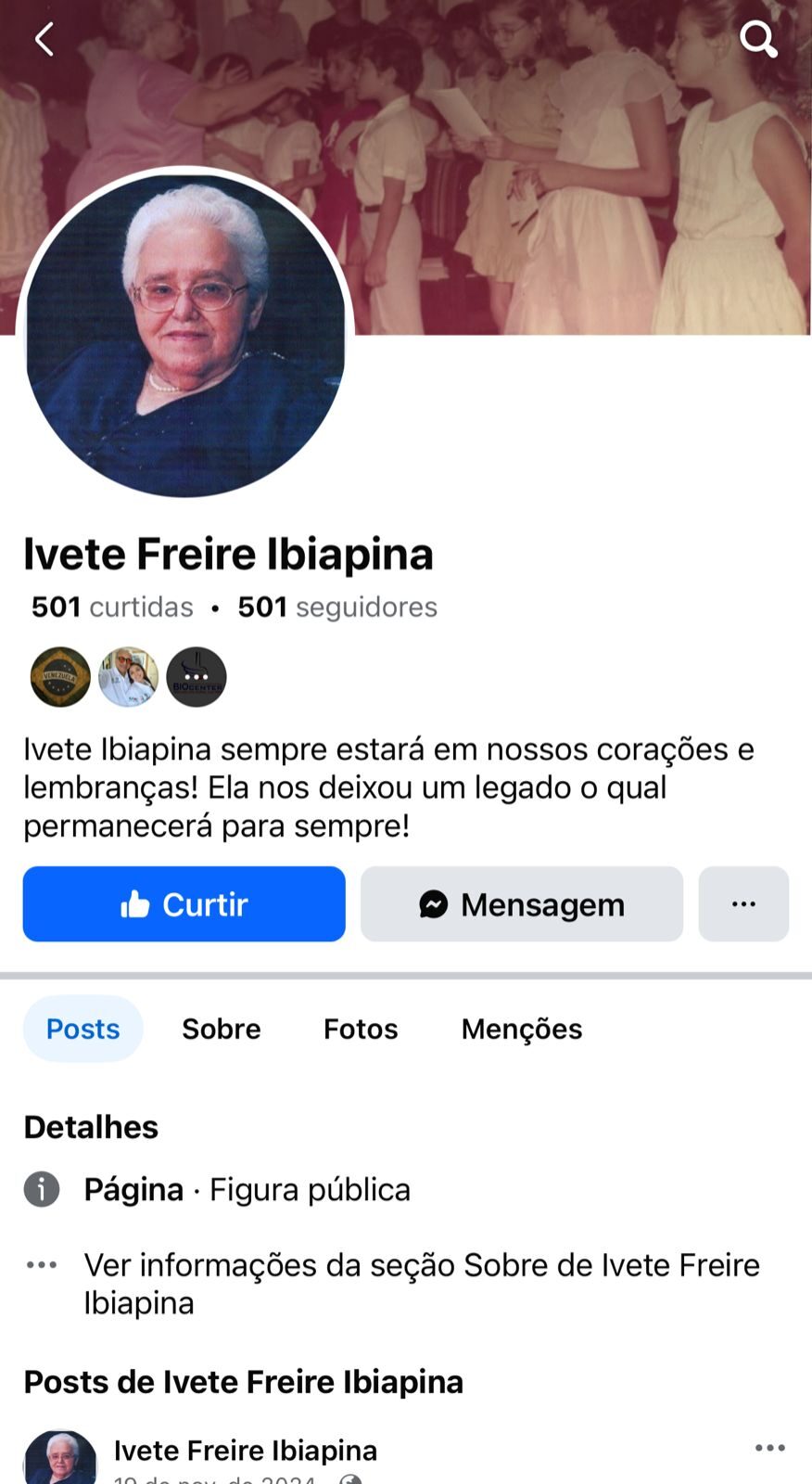This screenshot has width=812, height=1484.
Task: Switch to the Sobre tab
Action: point(222,1029)
